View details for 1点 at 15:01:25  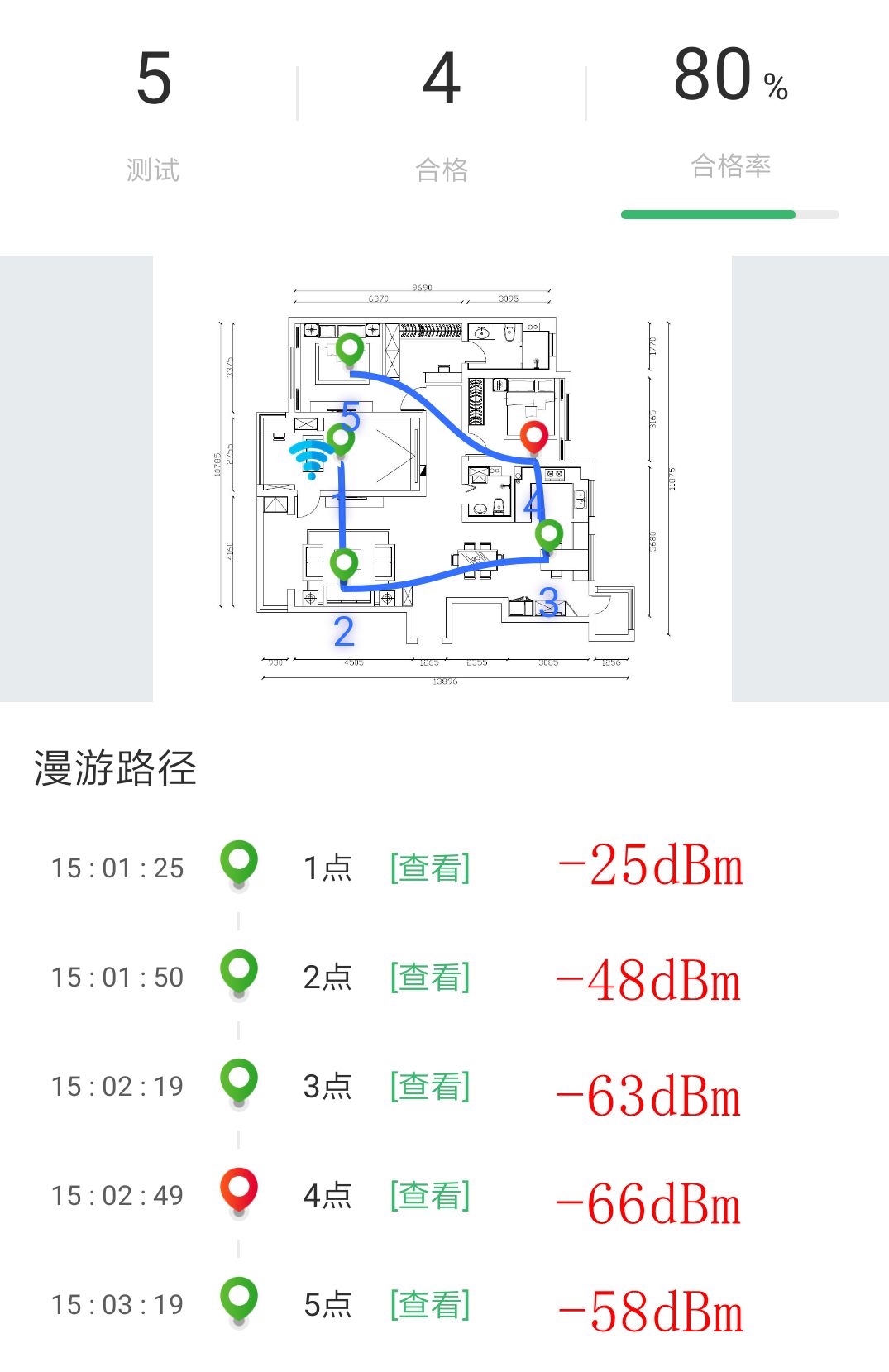[429, 868]
